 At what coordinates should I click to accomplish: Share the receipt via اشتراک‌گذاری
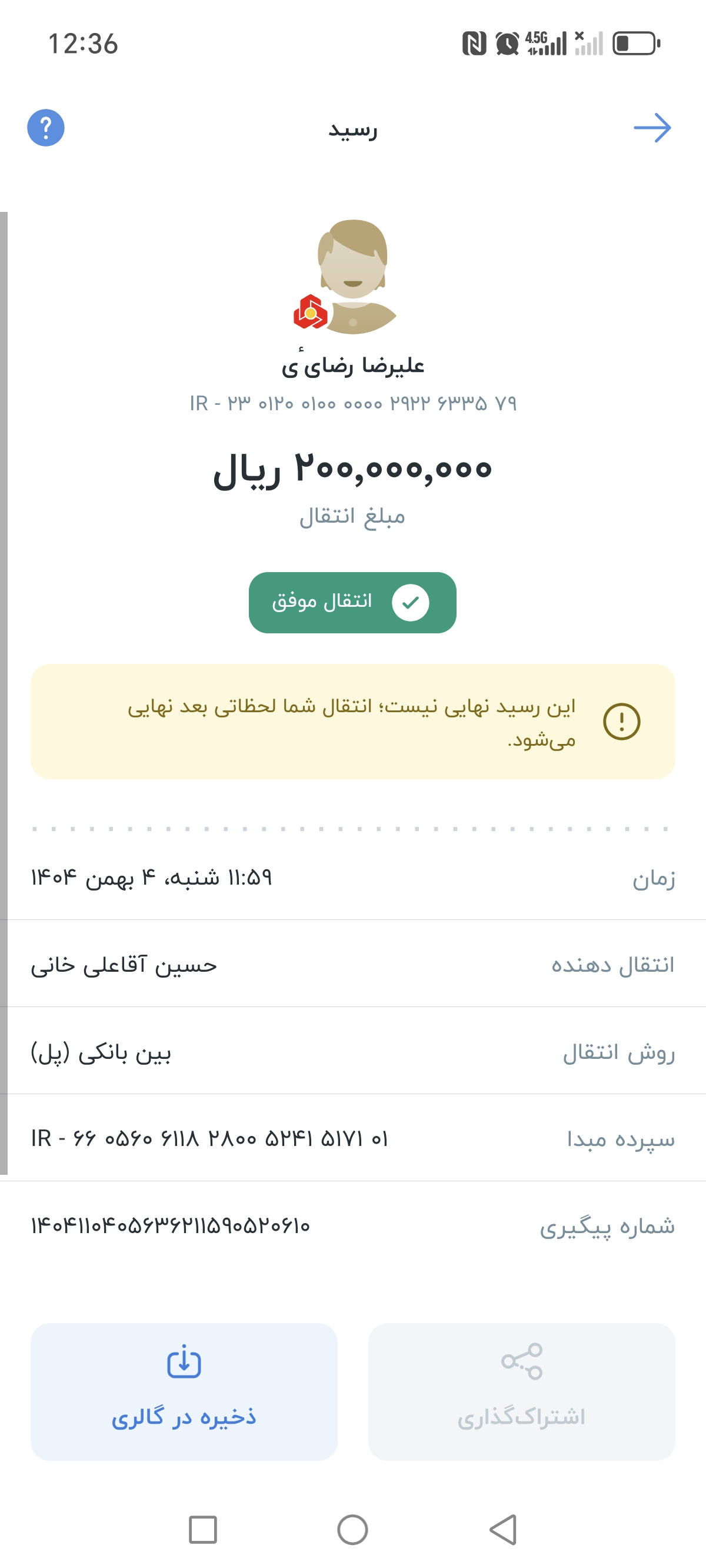(x=522, y=1391)
